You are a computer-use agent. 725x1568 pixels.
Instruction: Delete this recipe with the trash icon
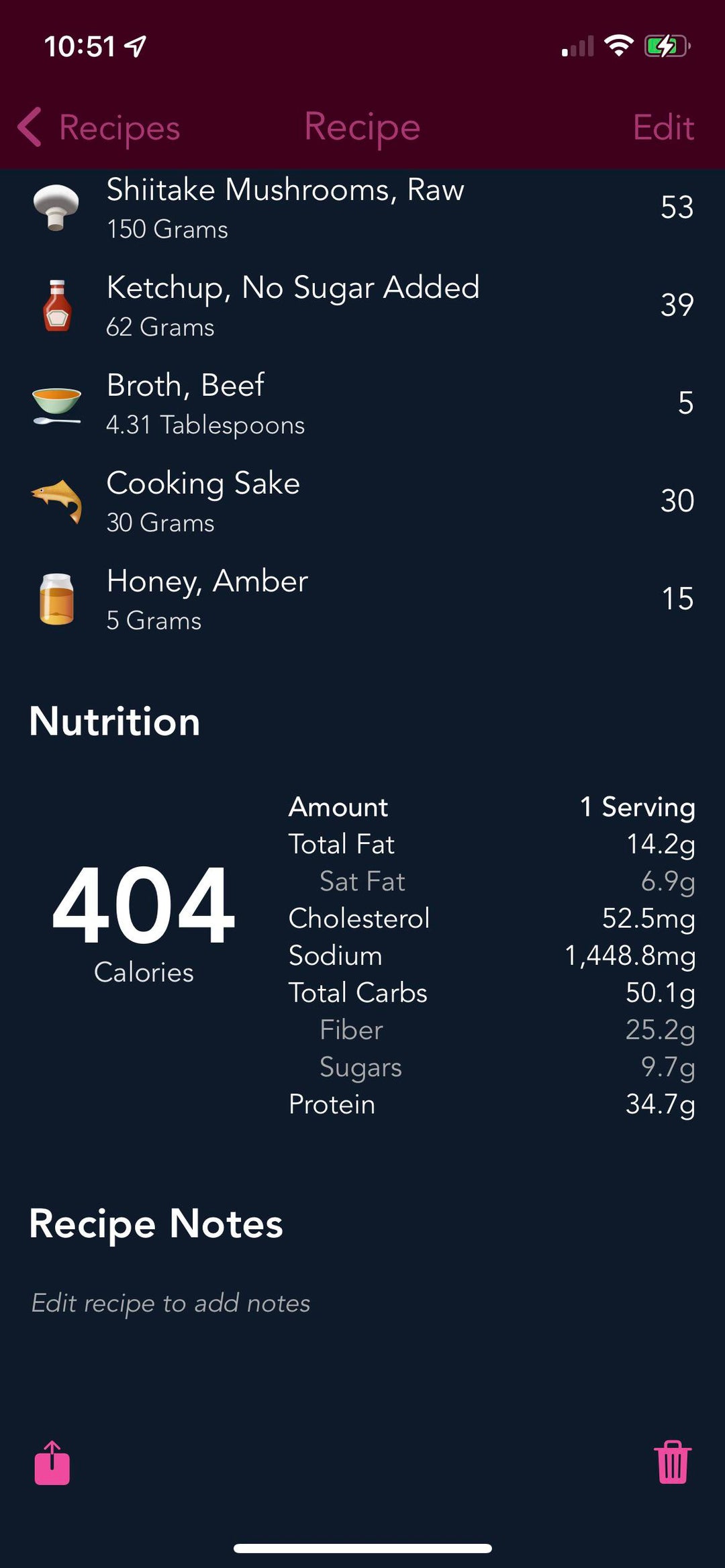pyautogui.click(x=672, y=1463)
